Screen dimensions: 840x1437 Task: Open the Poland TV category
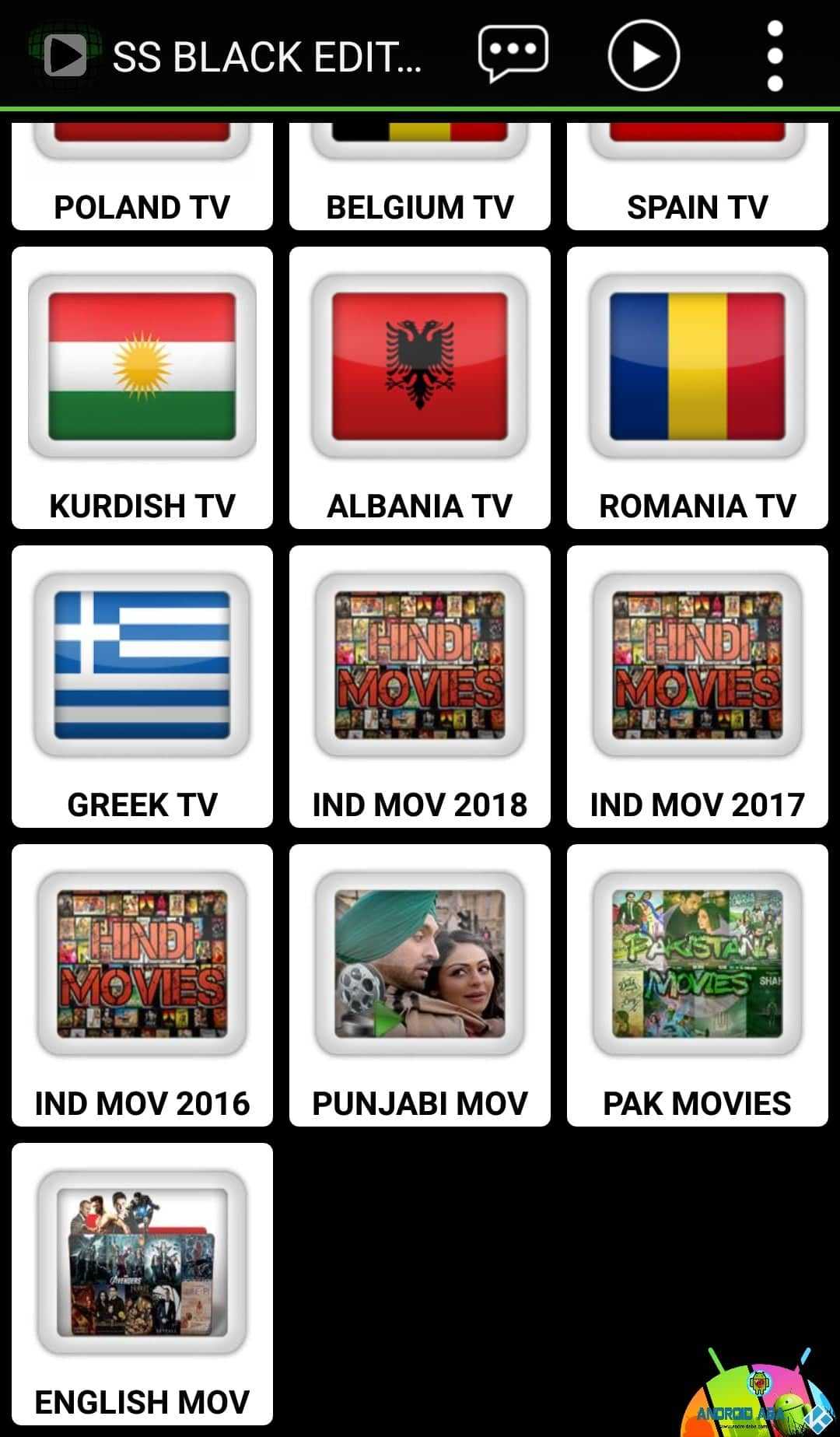pyautogui.click(x=142, y=177)
